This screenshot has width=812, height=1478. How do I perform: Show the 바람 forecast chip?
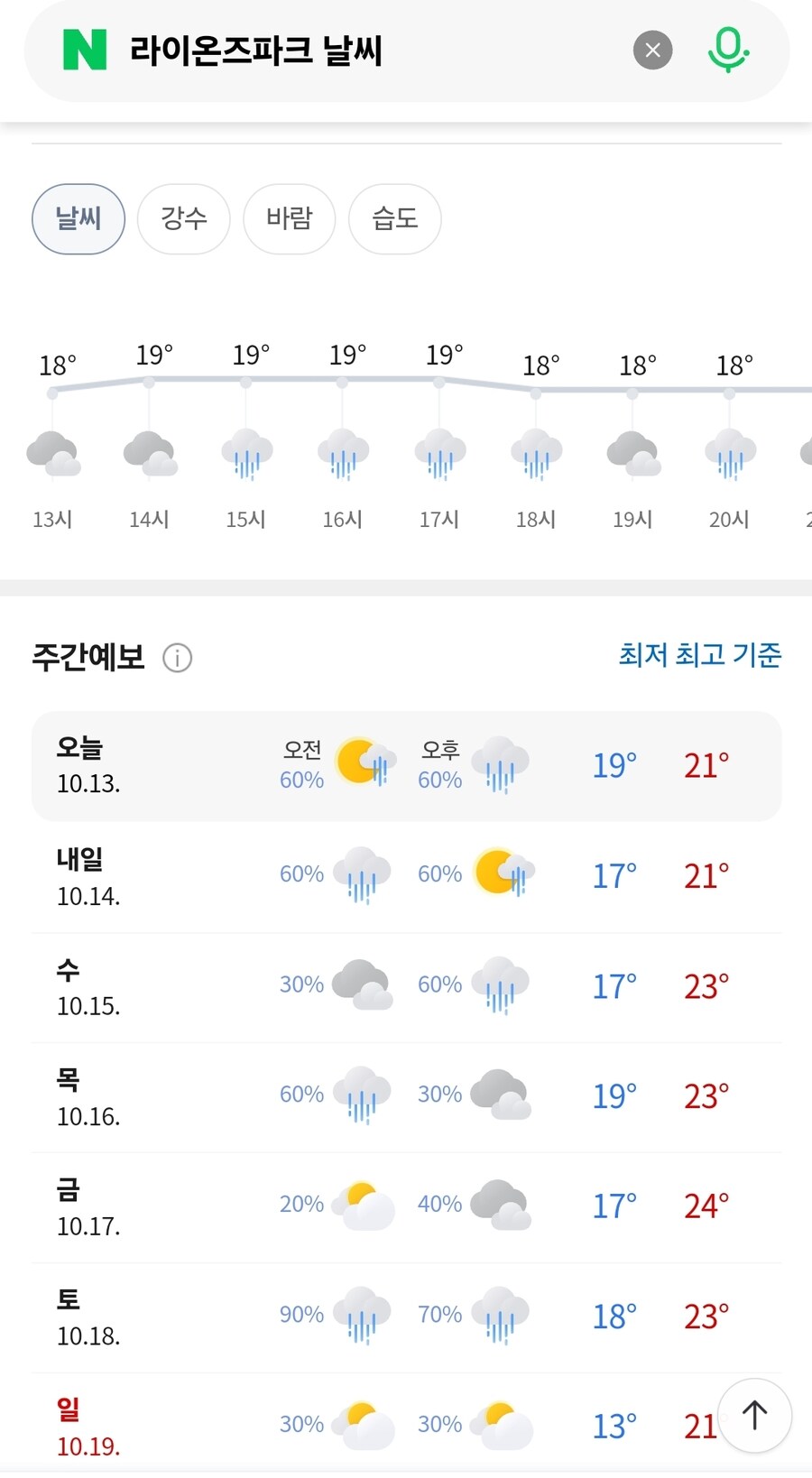point(290,219)
